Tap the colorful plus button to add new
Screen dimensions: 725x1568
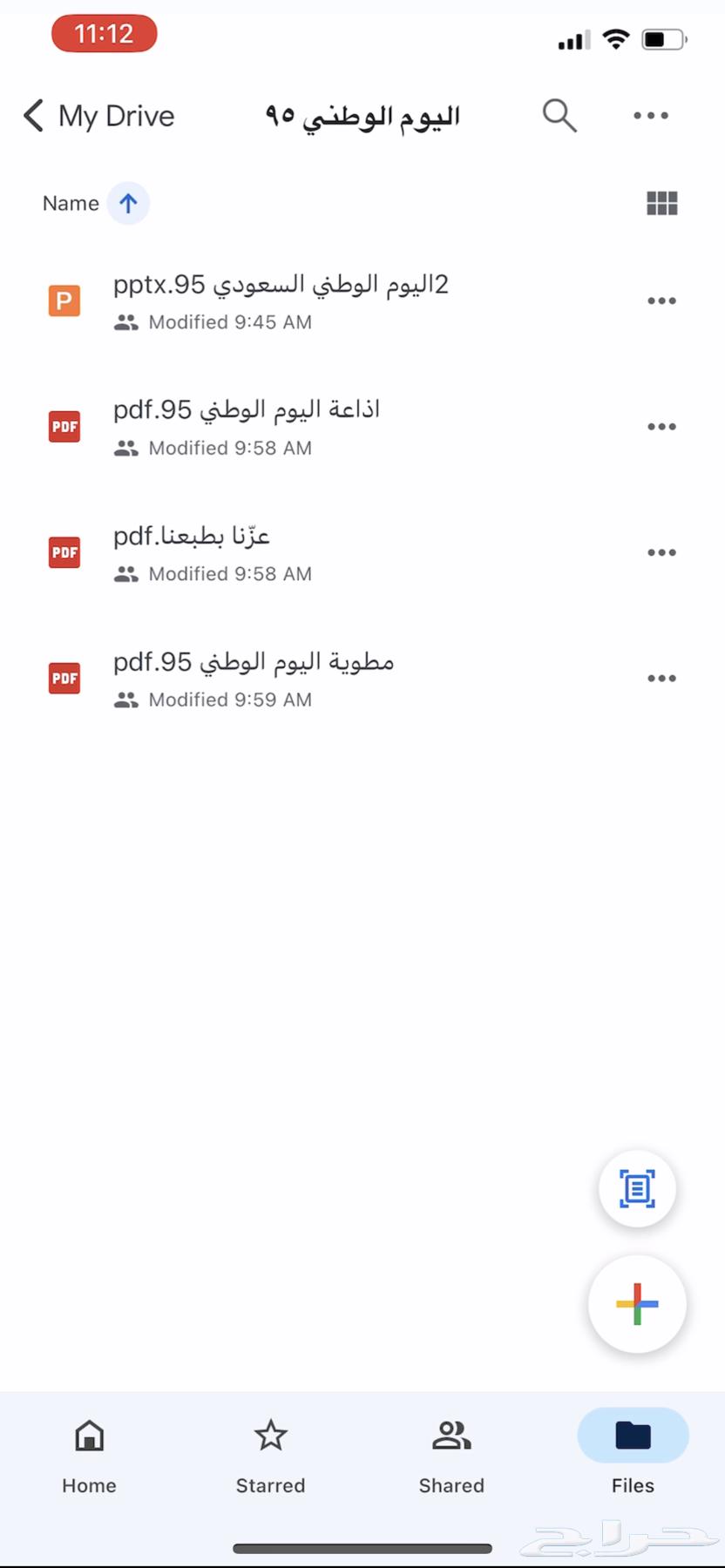637,1304
